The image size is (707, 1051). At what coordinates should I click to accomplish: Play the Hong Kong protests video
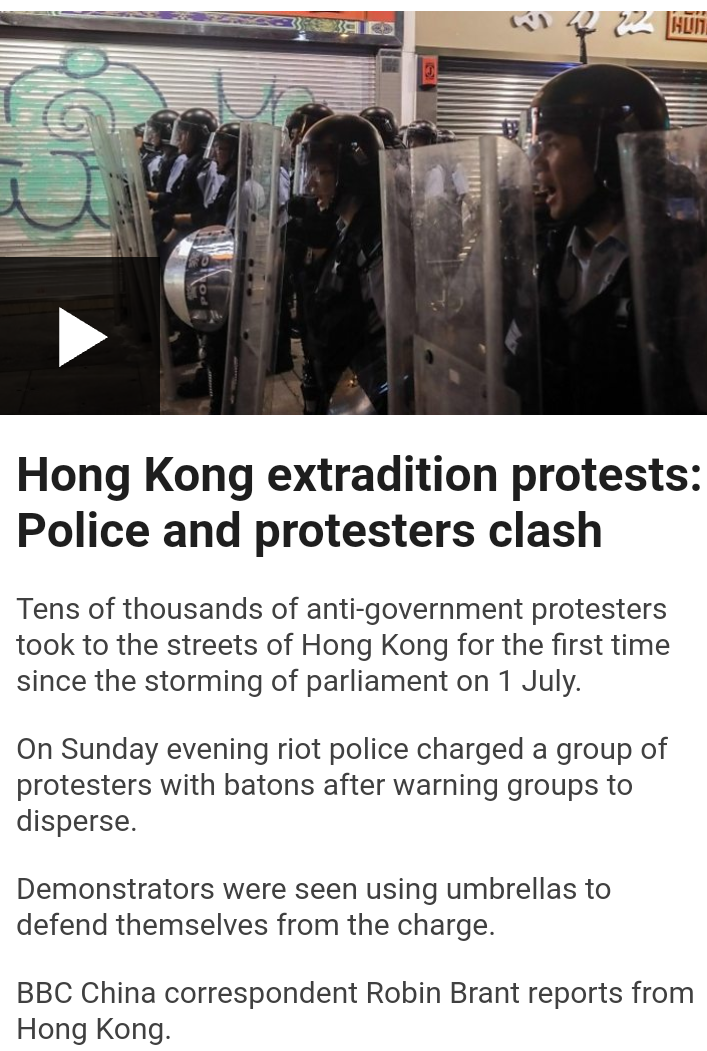click(x=81, y=337)
